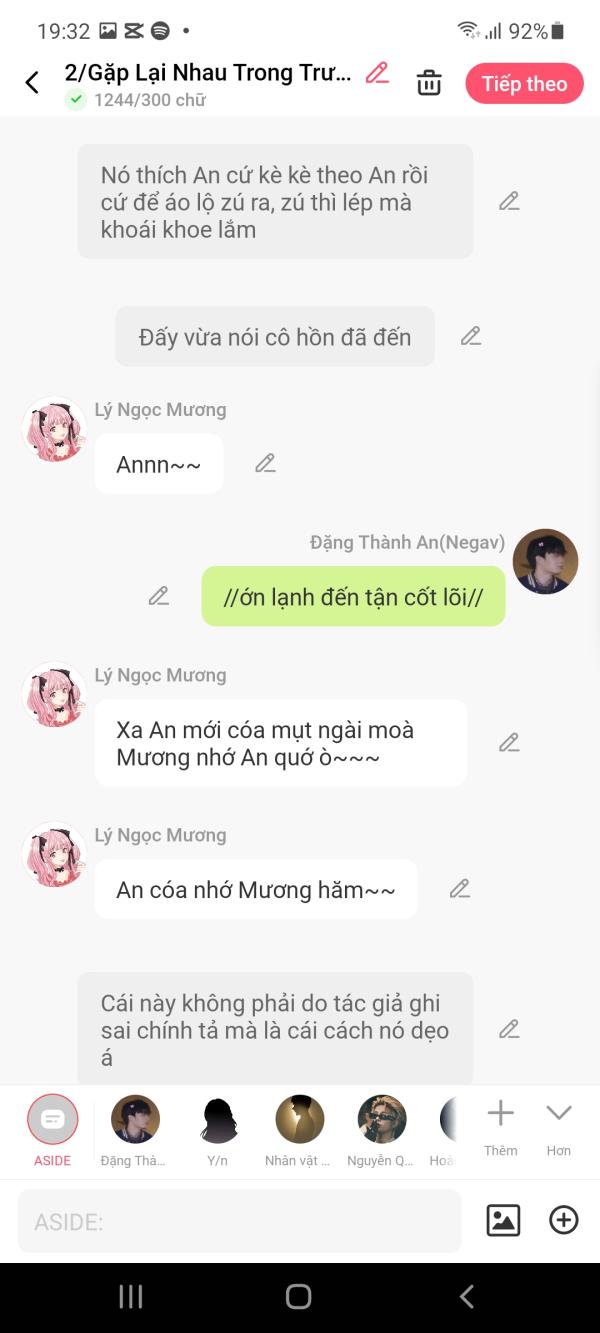600x1333 pixels.
Task: Open more options with the circled plus icon
Action: [564, 1220]
